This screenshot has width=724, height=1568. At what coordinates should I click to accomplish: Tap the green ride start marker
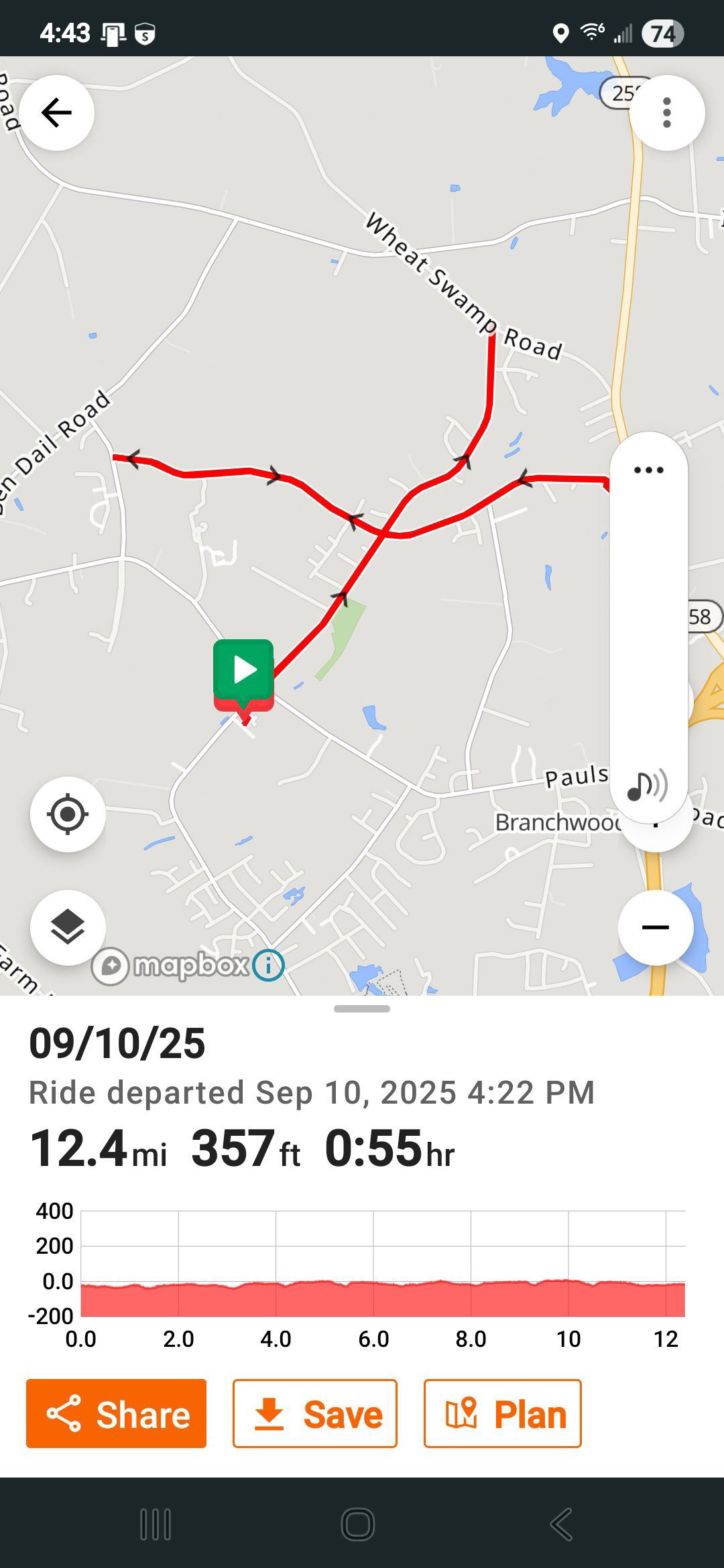[243, 669]
